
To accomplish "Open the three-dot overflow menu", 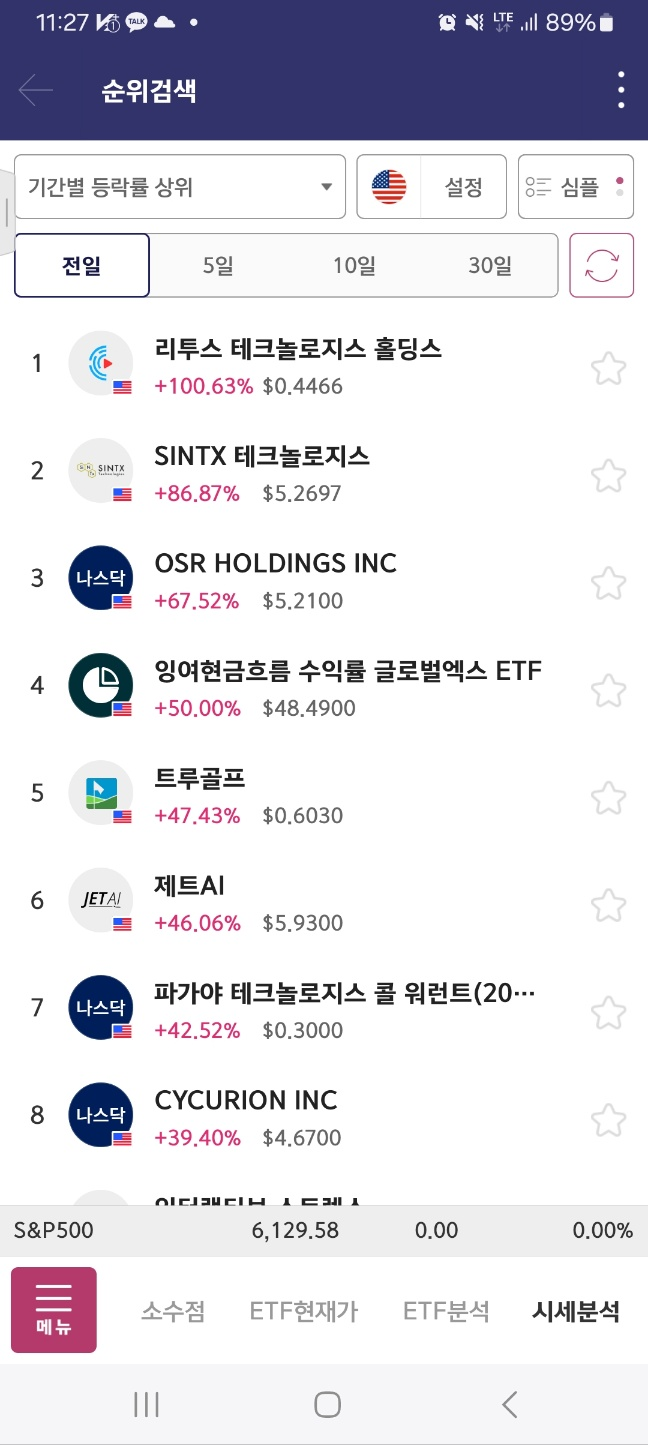I will pyautogui.click(x=621, y=91).
